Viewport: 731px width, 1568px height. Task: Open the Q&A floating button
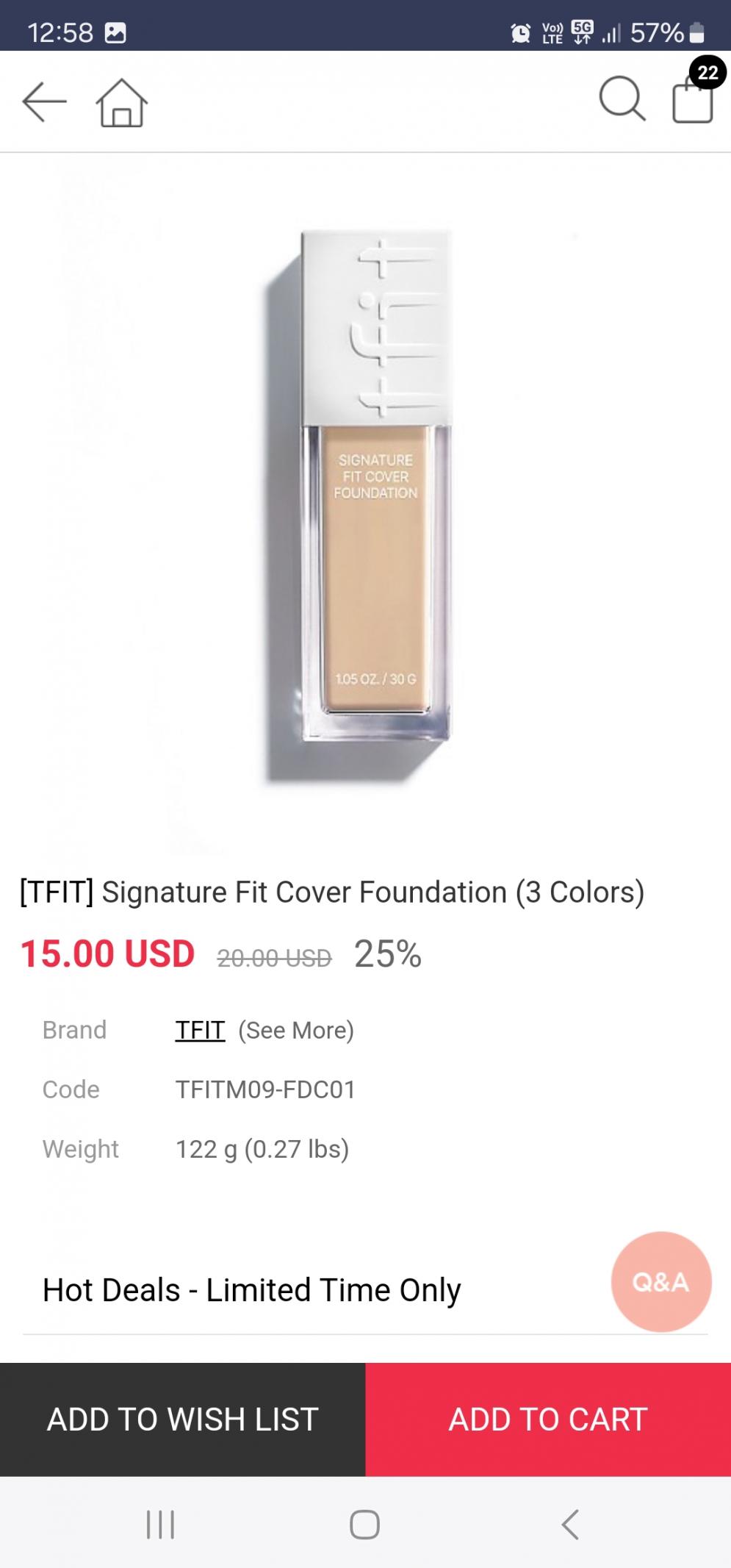point(660,1282)
